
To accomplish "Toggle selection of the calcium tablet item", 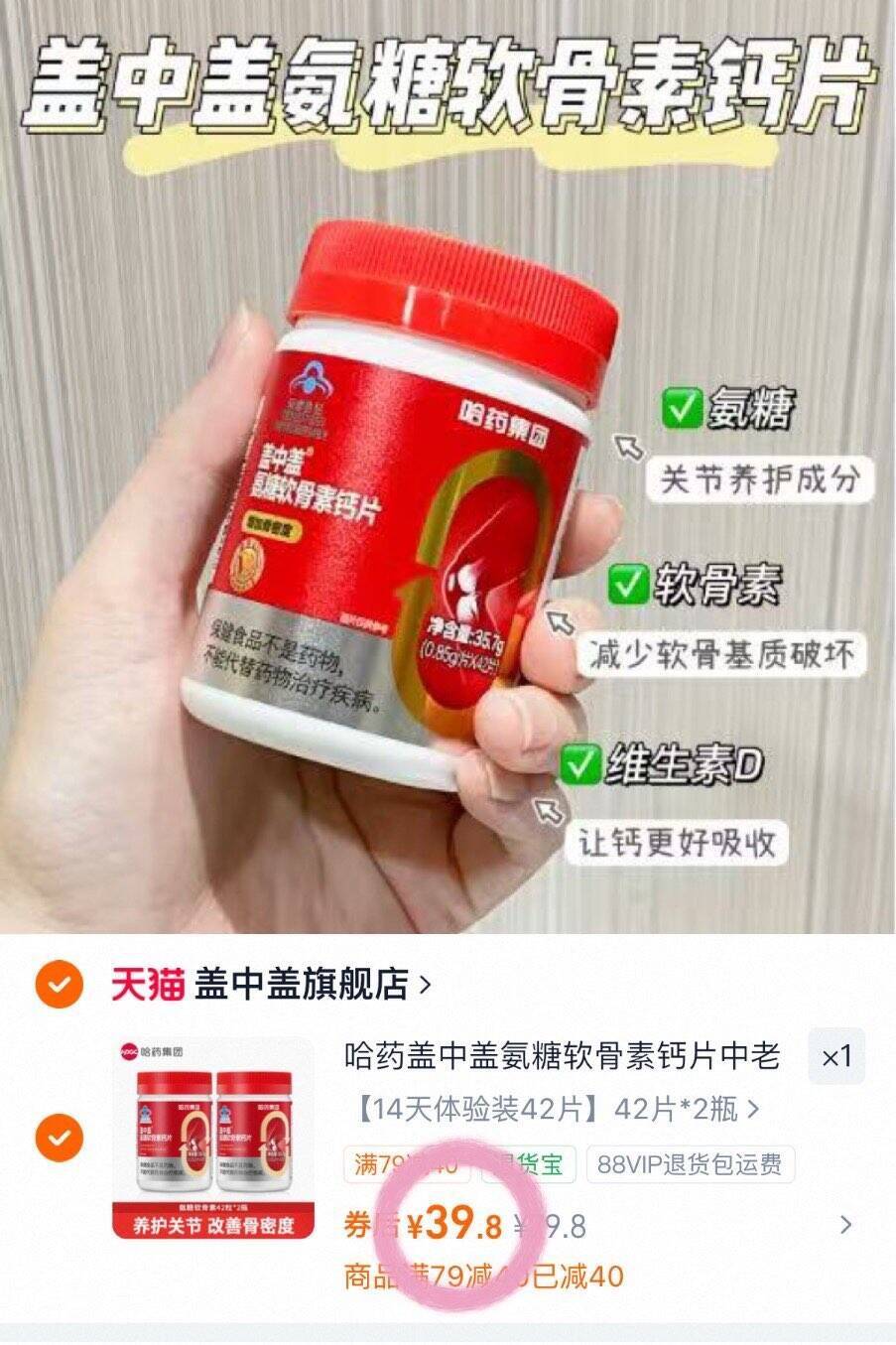I will (x=58, y=1137).
